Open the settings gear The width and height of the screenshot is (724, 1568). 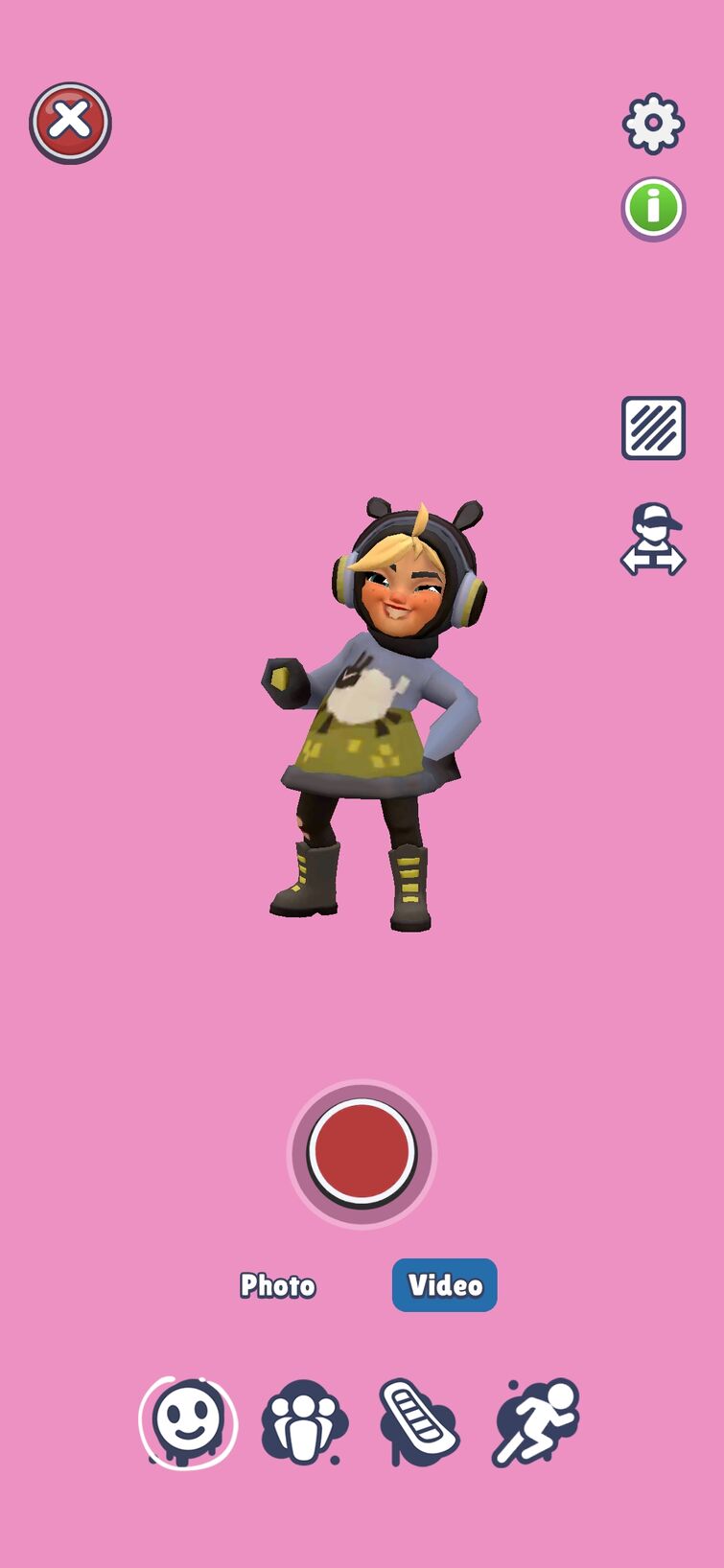(x=653, y=123)
